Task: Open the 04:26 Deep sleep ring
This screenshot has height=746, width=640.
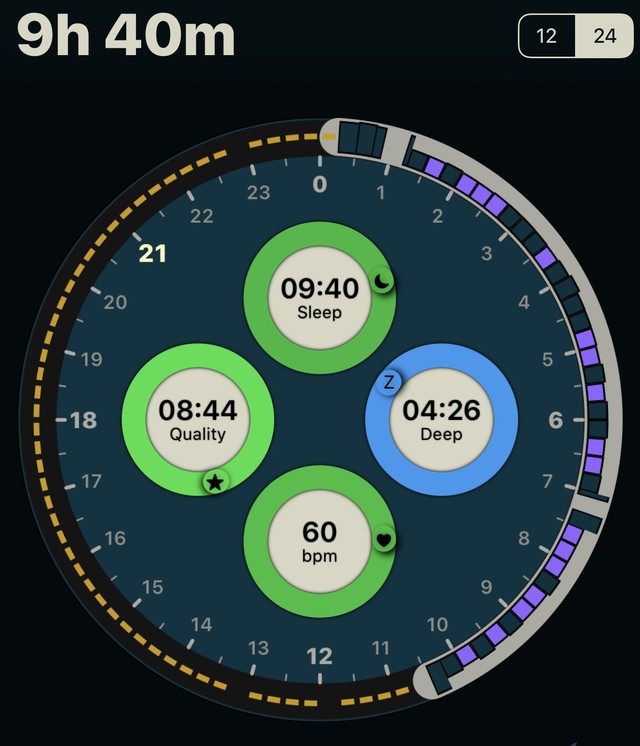Action: coord(441,419)
